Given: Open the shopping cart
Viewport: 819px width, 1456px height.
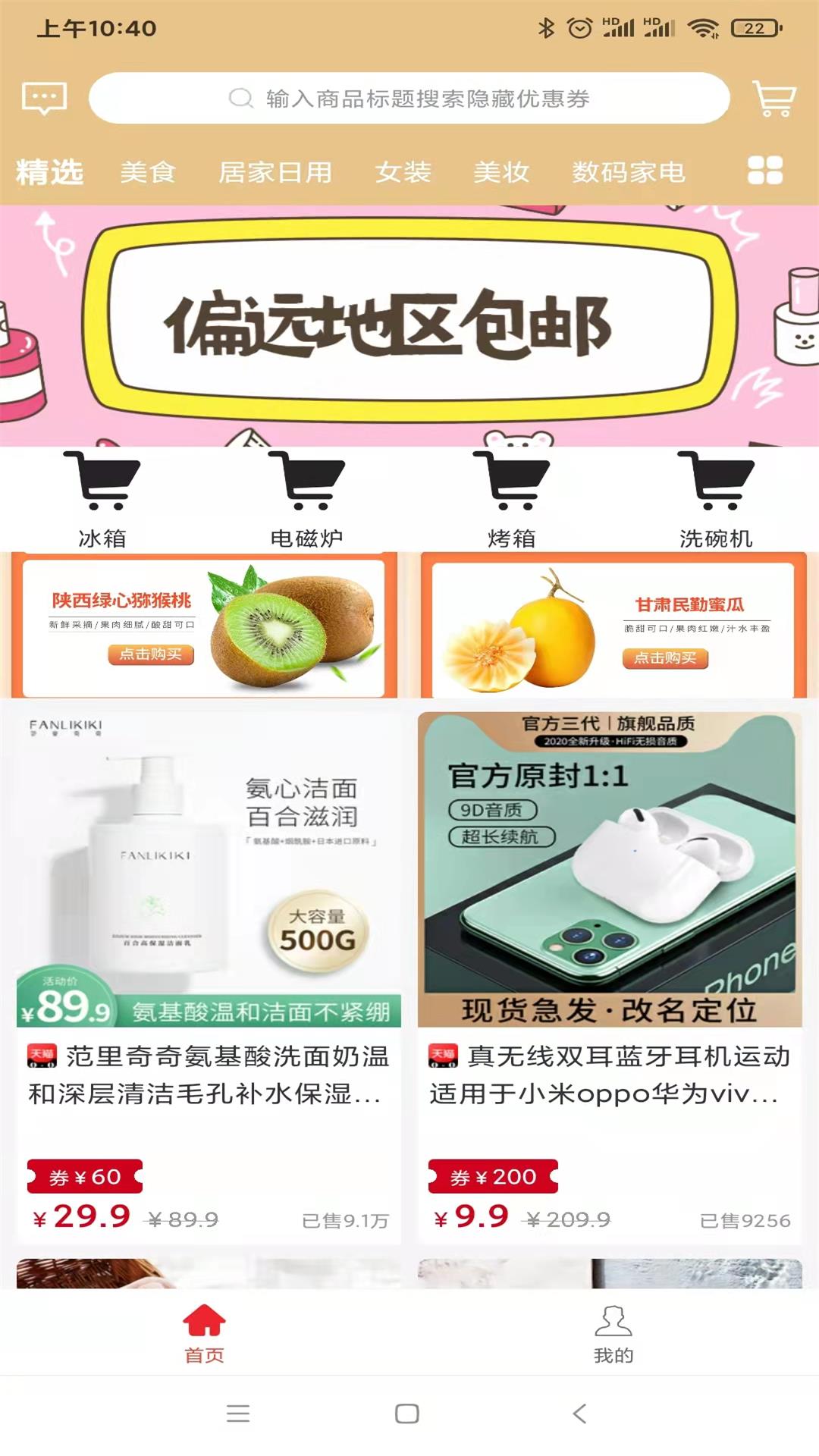Looking at the screenshot, I should pyautogui.click(x=773, y=99).
